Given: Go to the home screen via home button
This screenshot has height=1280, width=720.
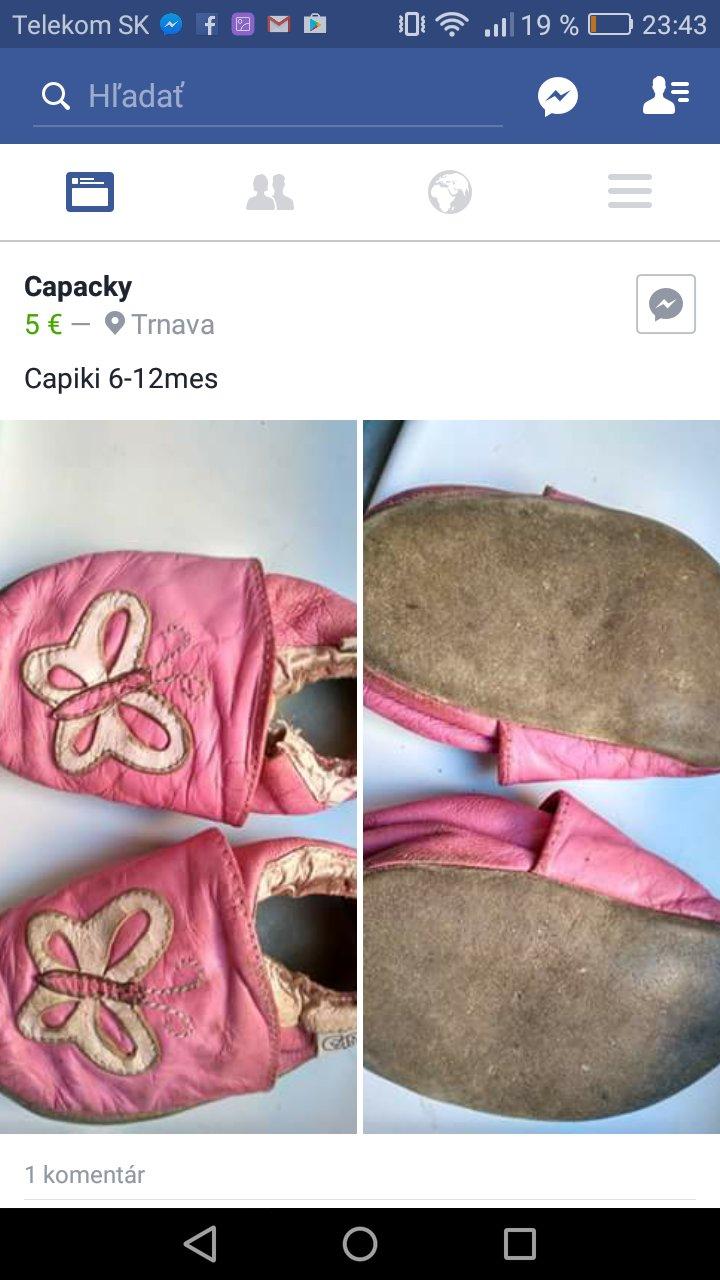Looking at the screenshot, I should (x=360, y=1244).
